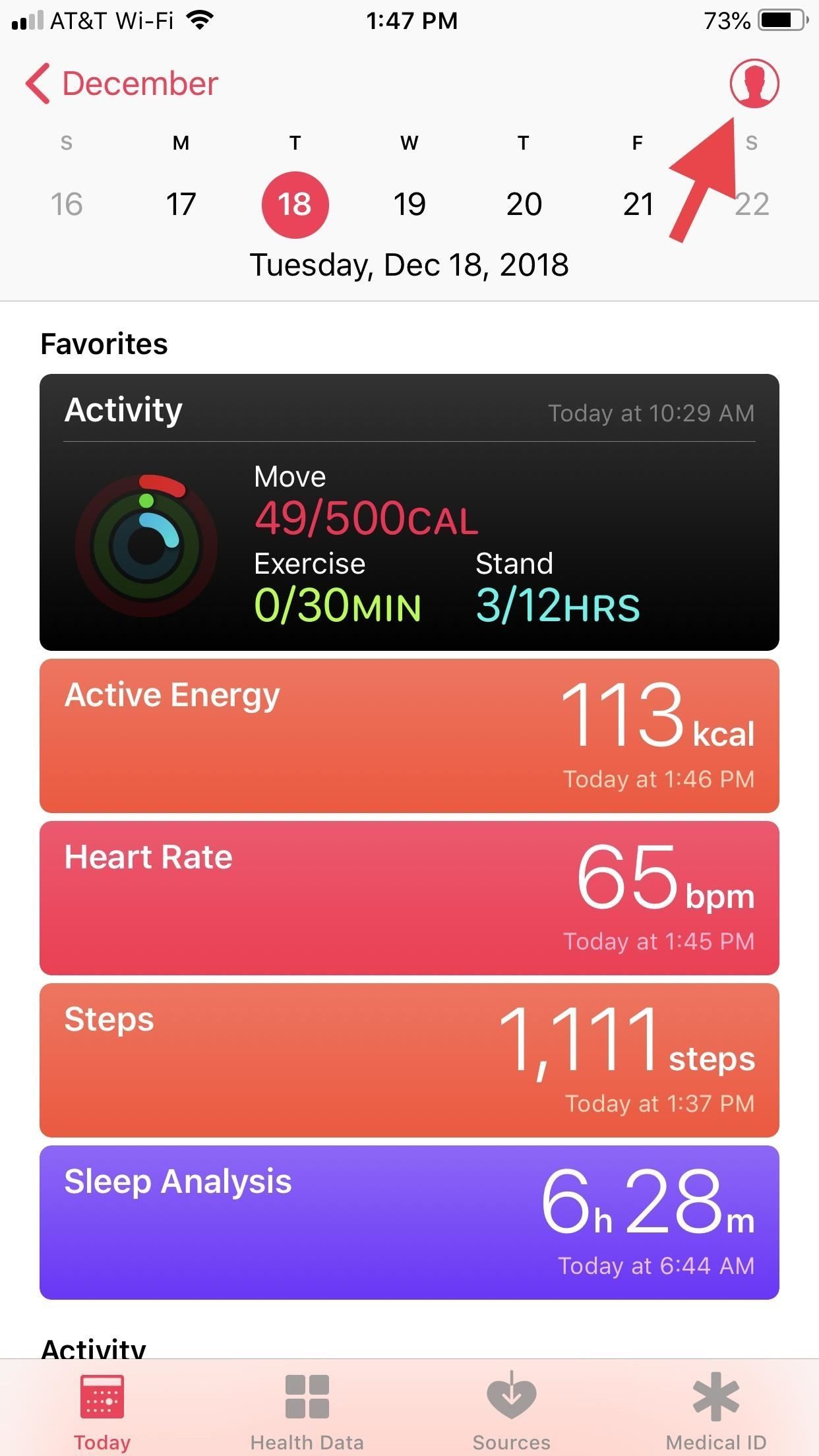Go back to December calendar
Viewport: 819px width, 1456px height.
pyautogui.click(x=123, y=84)
